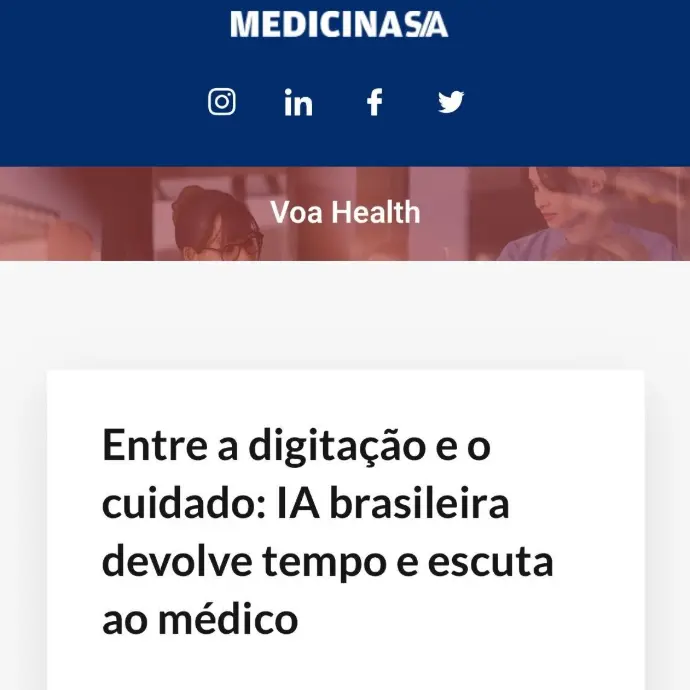690x690 pixels.
Task: Go to the Twitter profile
Action: [451, 102]
